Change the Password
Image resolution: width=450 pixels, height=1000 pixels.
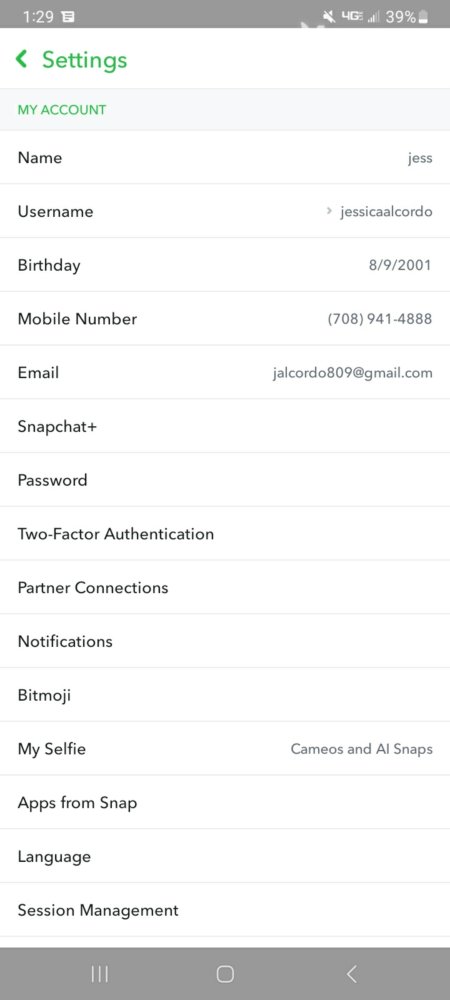(225, 480)
